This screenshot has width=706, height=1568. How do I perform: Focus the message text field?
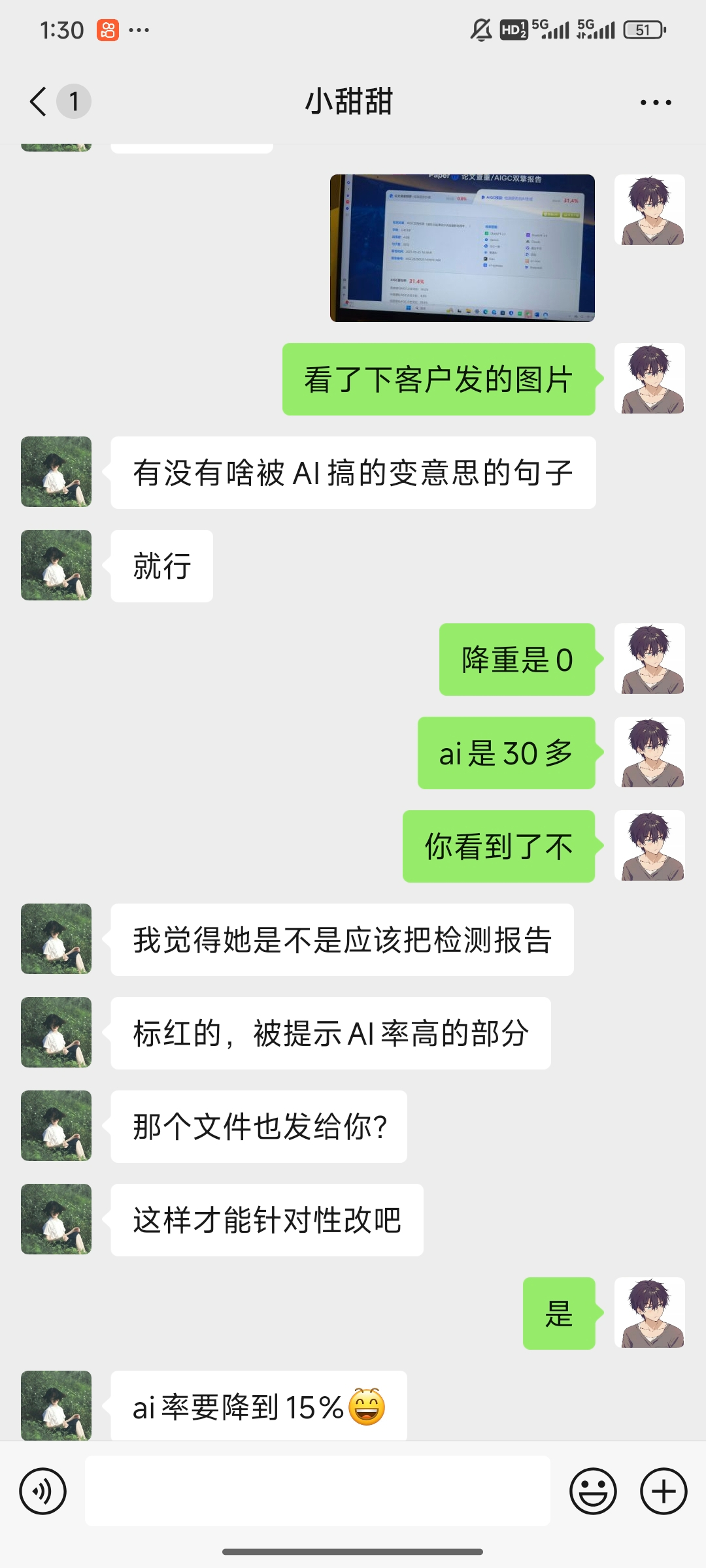[317, 1492]
